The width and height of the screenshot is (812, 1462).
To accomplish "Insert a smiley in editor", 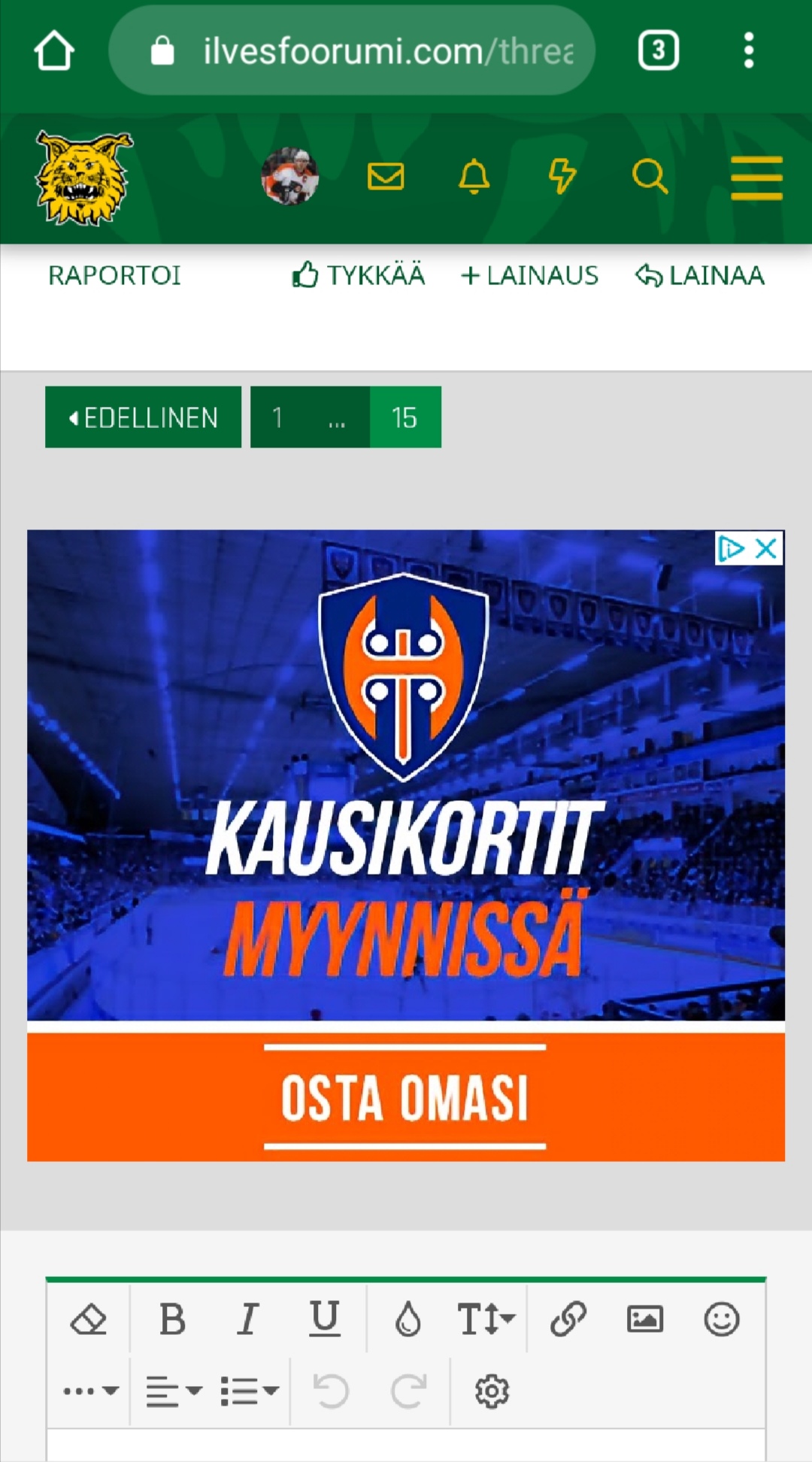I will [x=722, y=1319].
